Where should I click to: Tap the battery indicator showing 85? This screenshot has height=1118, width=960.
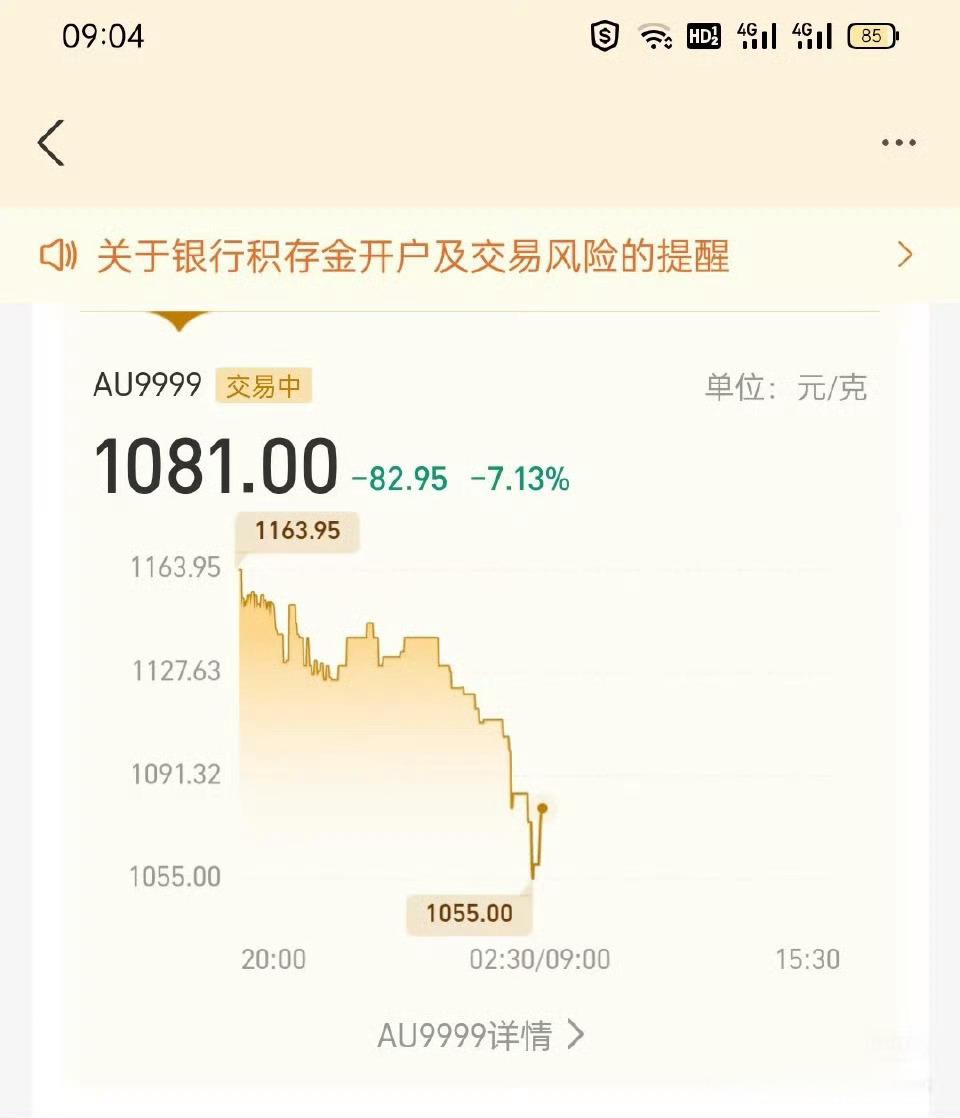click(x=871, y=36)
